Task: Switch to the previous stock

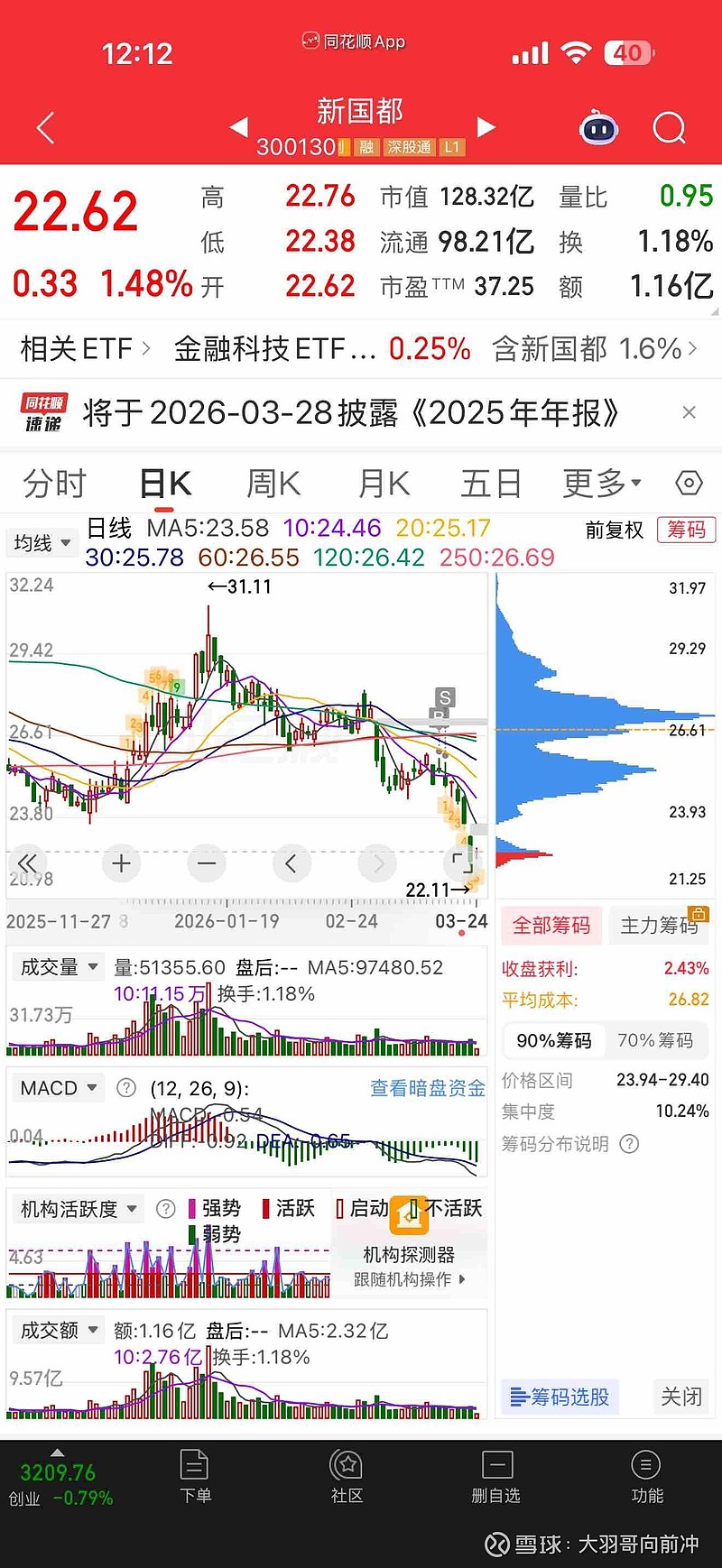Action: (x=239, y=127)
